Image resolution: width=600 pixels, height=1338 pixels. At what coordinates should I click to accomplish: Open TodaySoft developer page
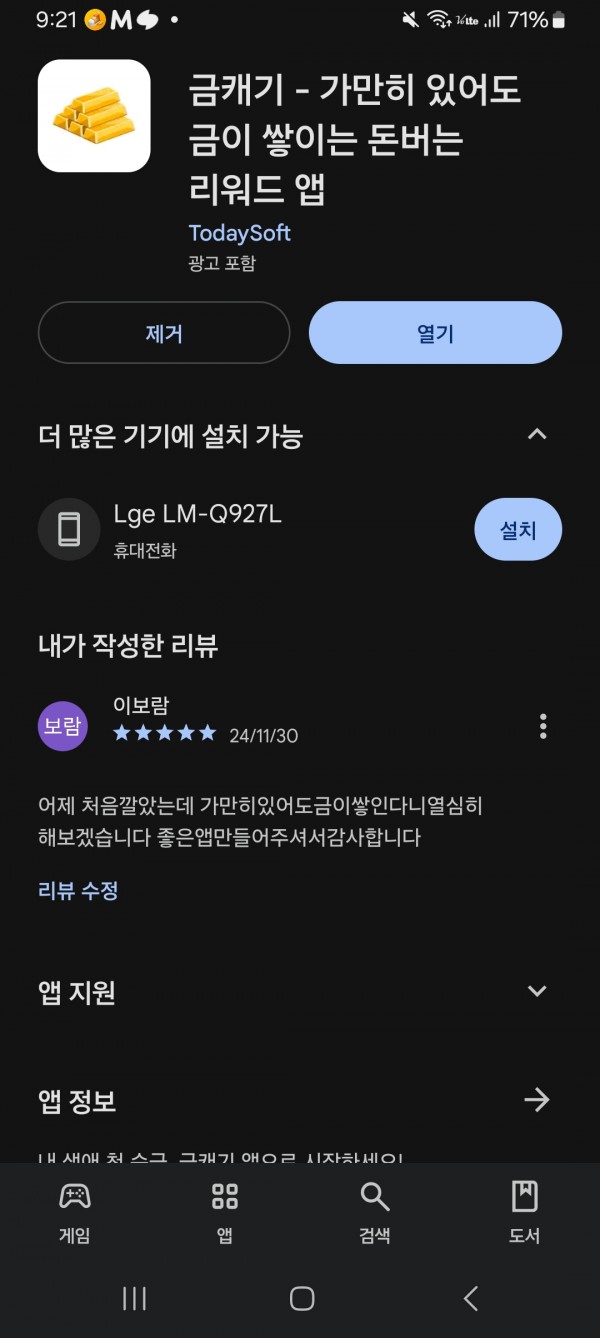click(x=240, y=233)
